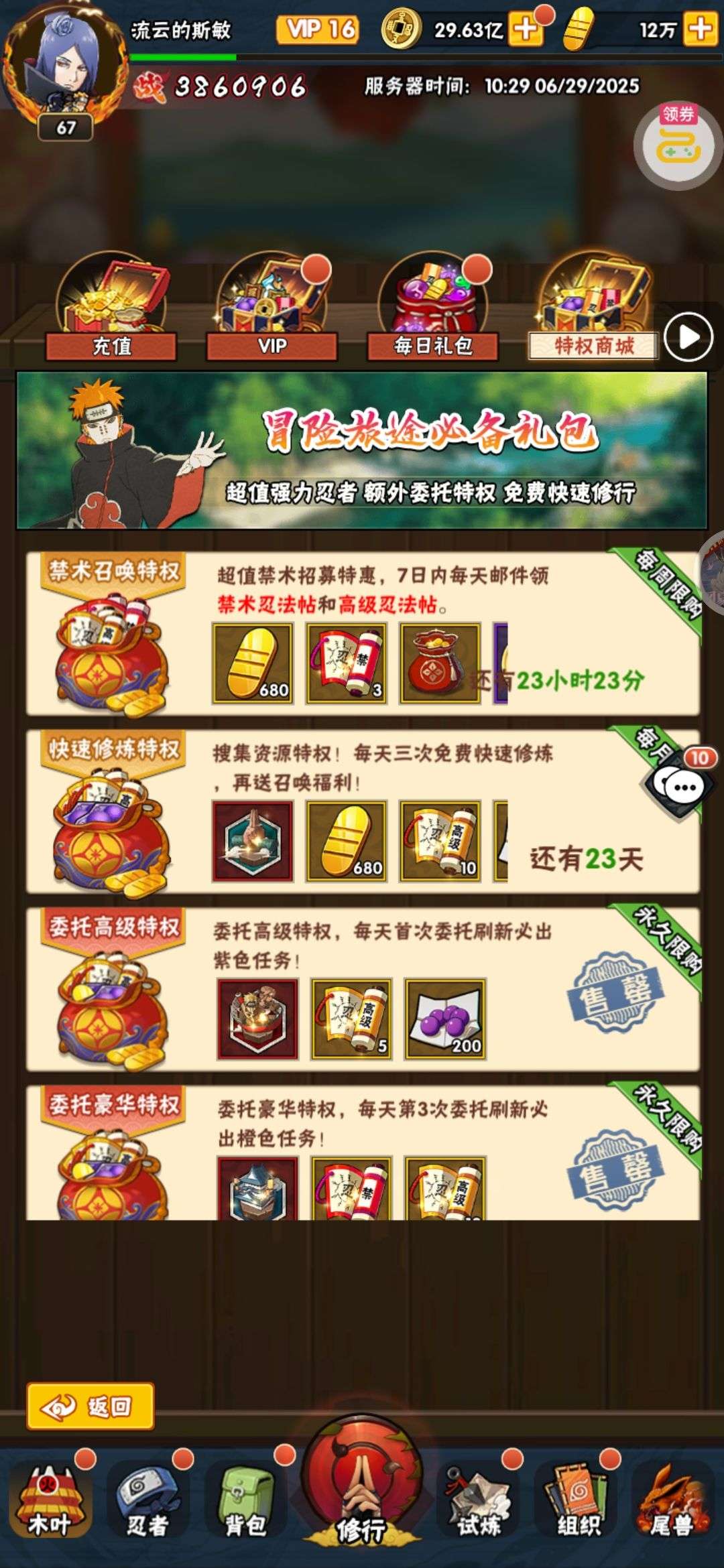Open the 领券 coupon floating button

tap(678, 145)
